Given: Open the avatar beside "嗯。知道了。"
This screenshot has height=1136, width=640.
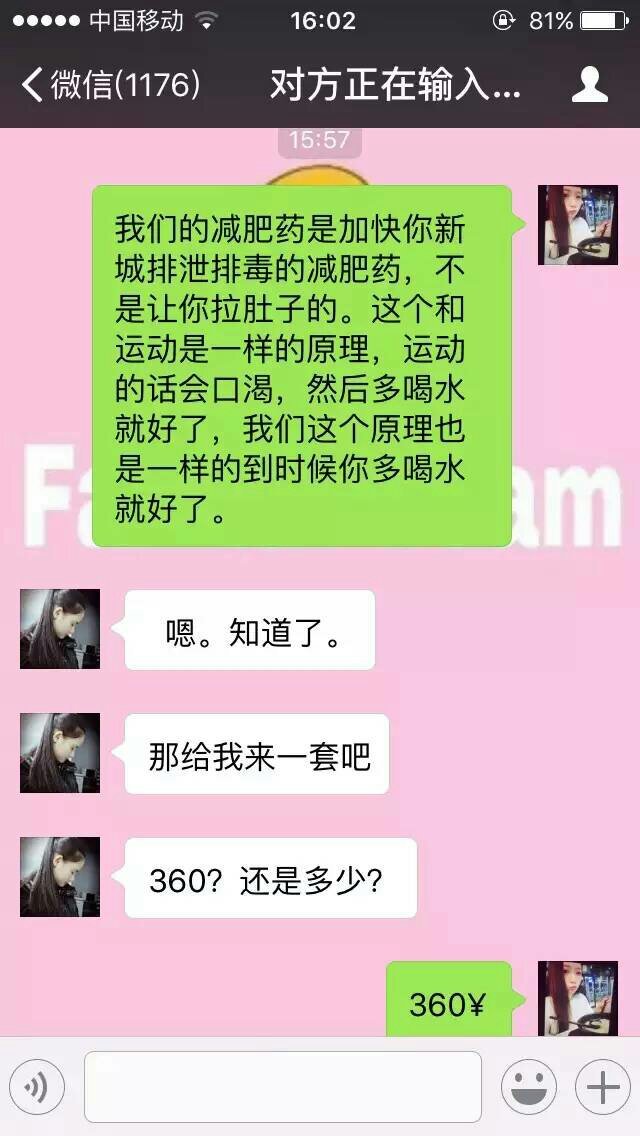Looking at the screenshot, I should (60, 629).
